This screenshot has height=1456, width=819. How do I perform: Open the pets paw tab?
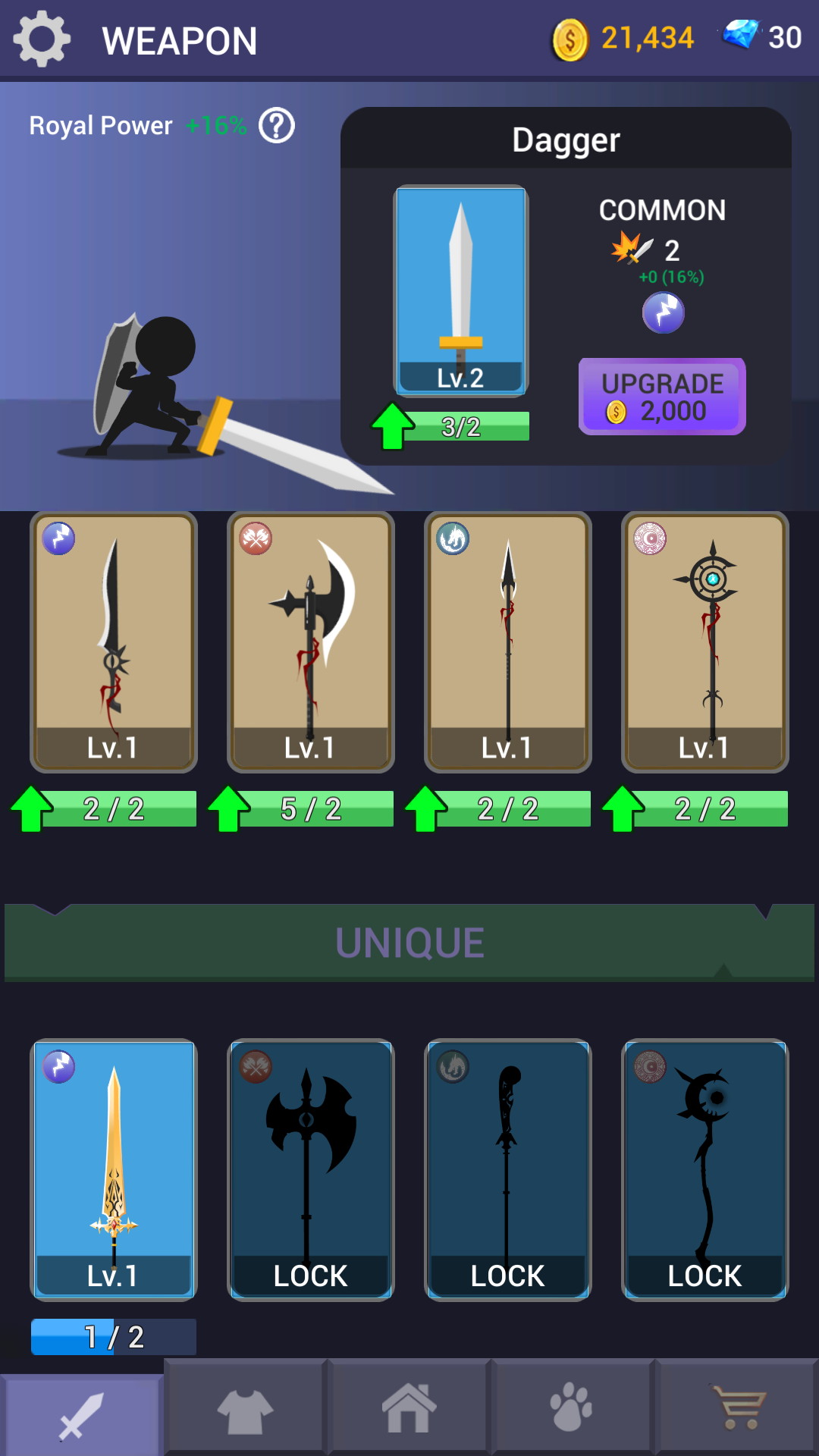click(x=572, y=1410)
